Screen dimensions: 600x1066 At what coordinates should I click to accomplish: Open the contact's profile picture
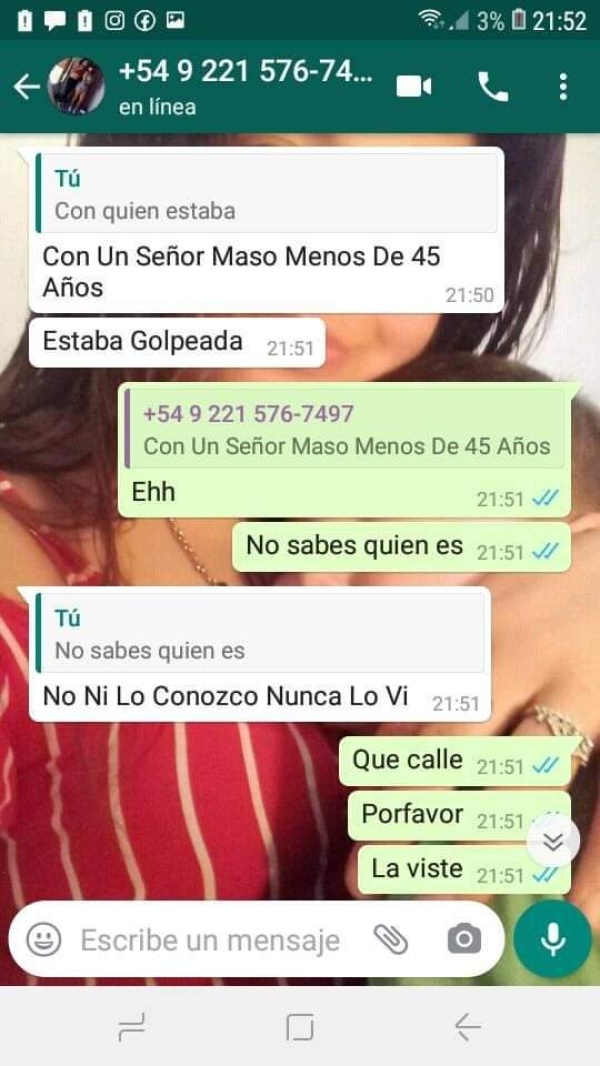pos(77,87)
